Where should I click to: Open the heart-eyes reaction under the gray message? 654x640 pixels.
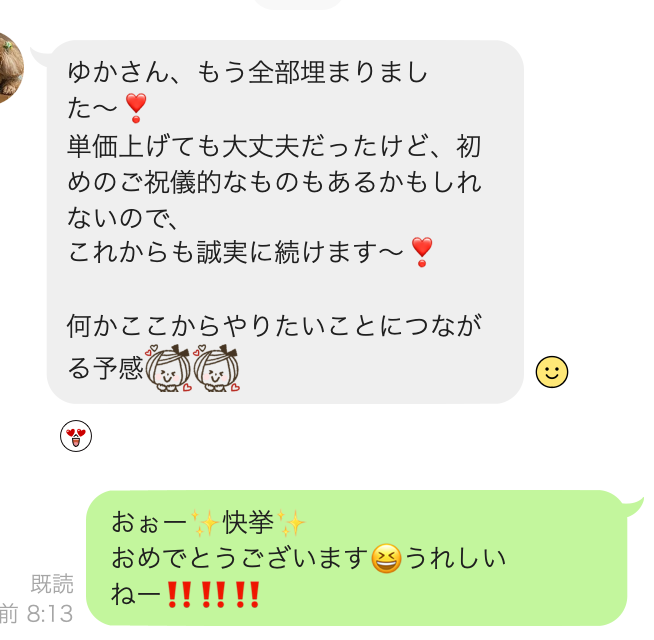point(76,436)
